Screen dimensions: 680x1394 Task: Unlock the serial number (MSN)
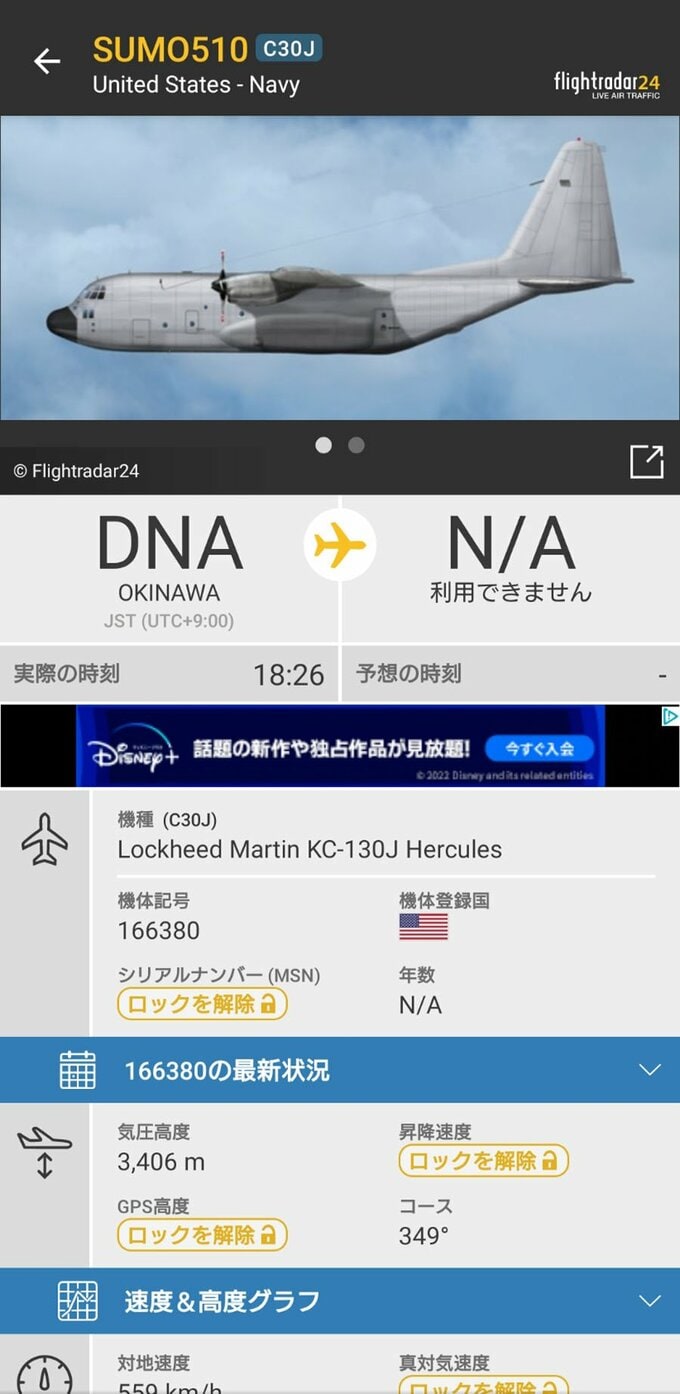tap(202, 1004)
